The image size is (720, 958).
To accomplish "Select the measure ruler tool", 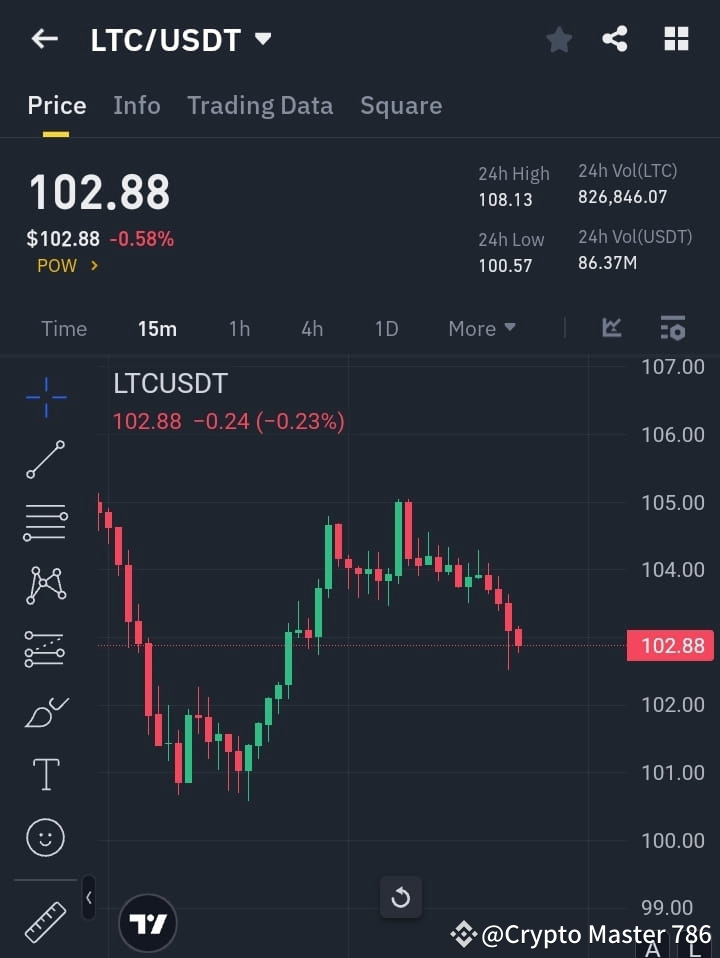I will click(x=45, y=920).
